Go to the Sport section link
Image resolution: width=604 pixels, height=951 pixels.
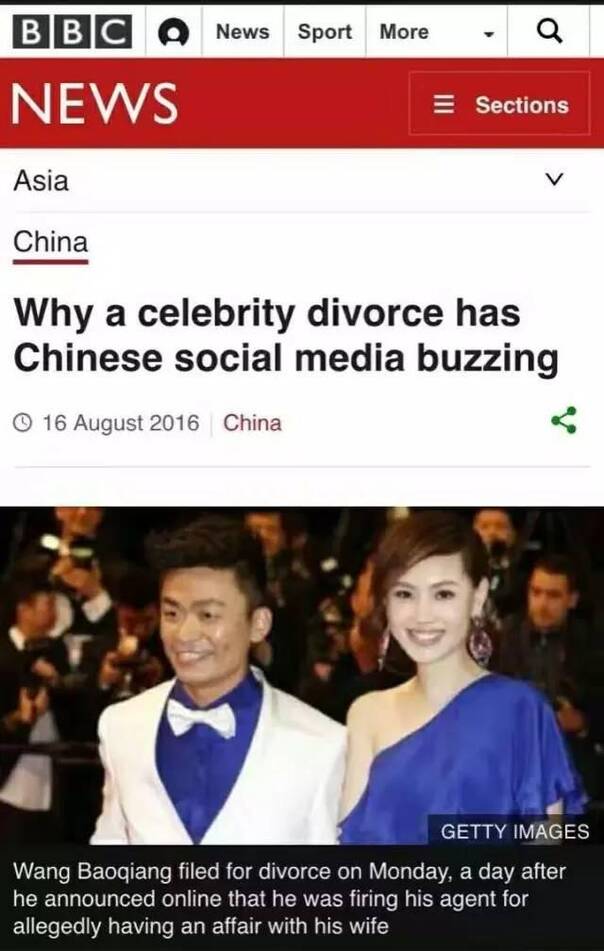click(x=323, y=32)
